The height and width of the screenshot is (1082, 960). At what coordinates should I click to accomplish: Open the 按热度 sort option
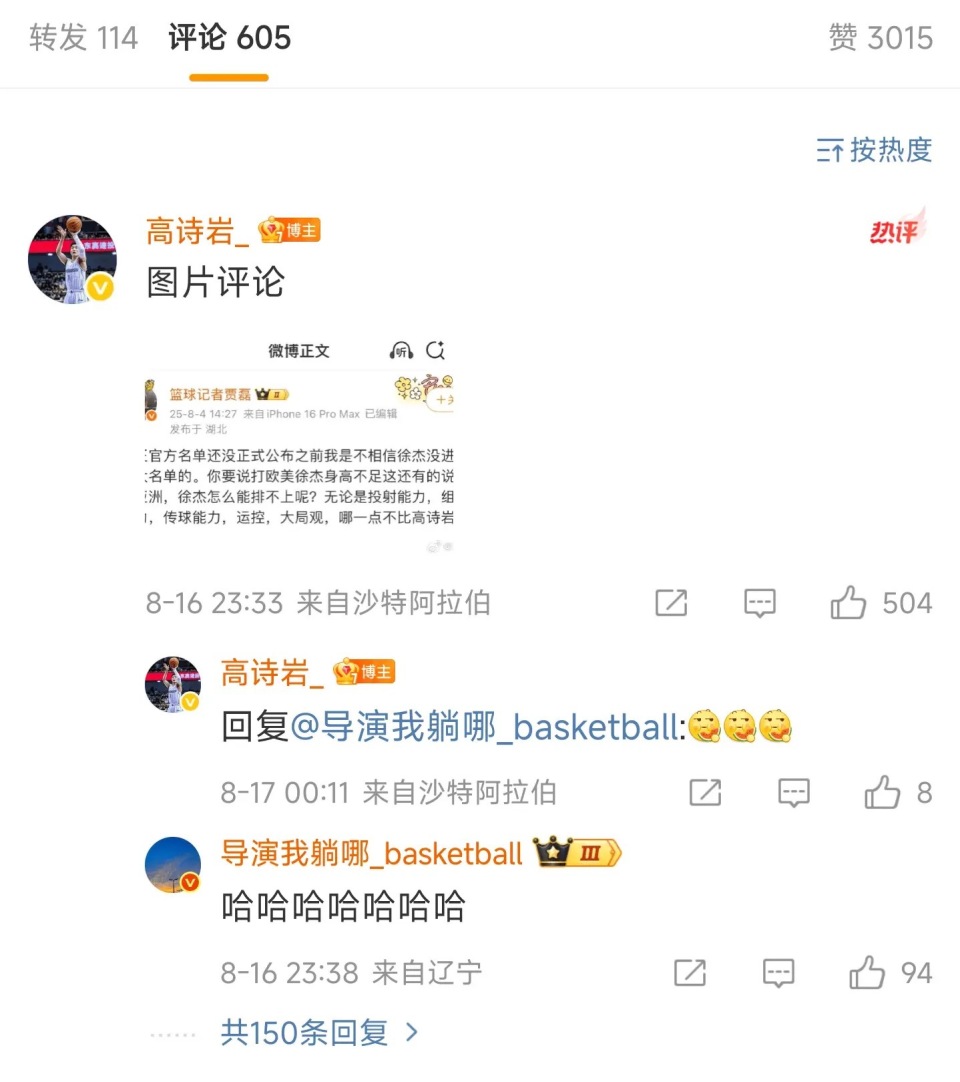[x=875, y=150]
